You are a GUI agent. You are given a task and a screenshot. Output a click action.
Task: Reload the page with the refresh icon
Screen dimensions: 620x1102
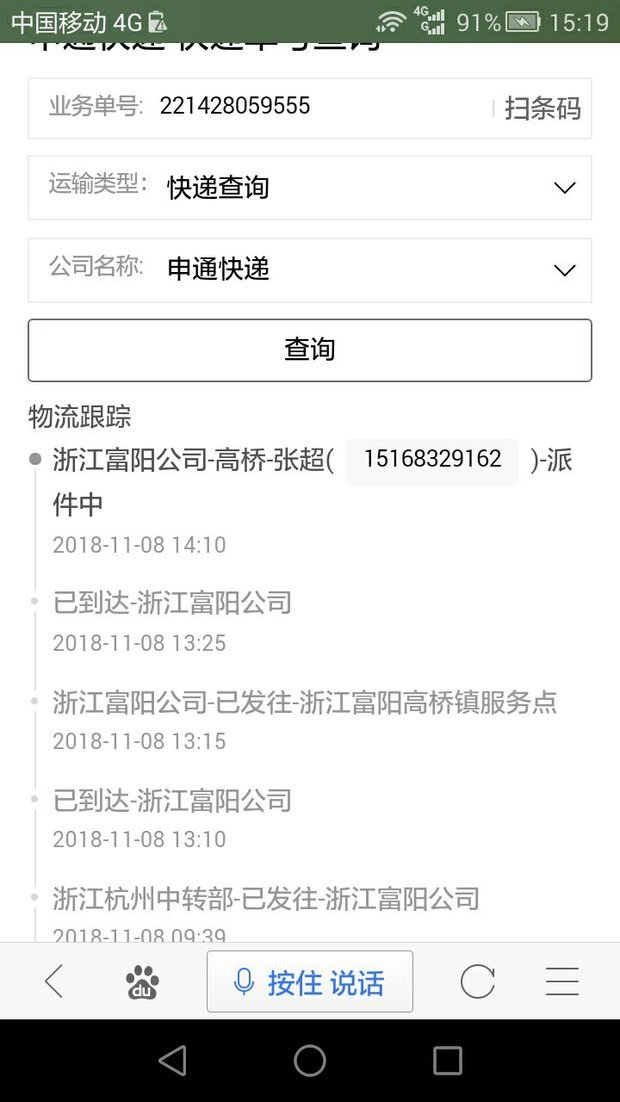(477, 982)
